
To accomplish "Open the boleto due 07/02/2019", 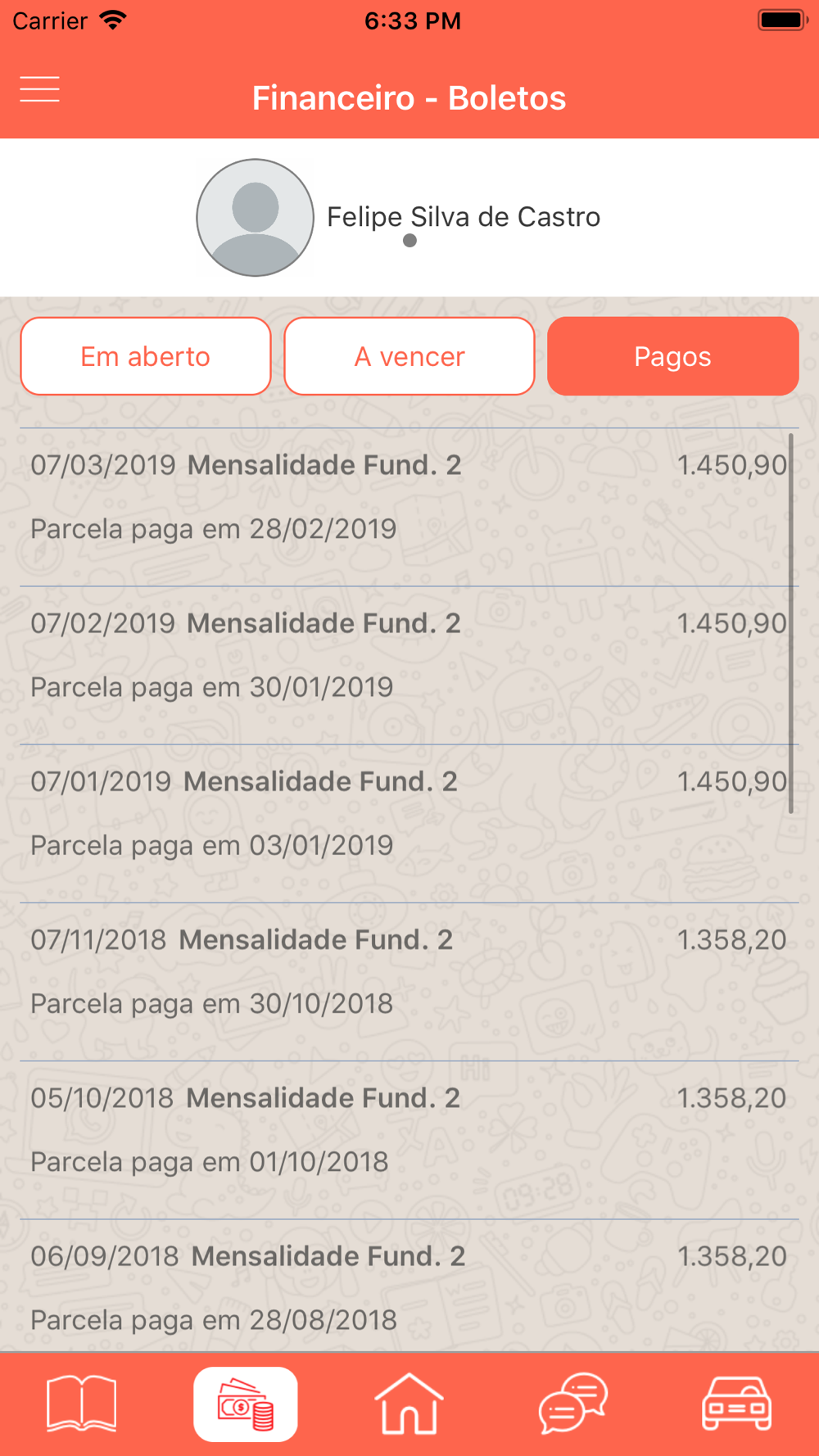I will coord(409,665).
